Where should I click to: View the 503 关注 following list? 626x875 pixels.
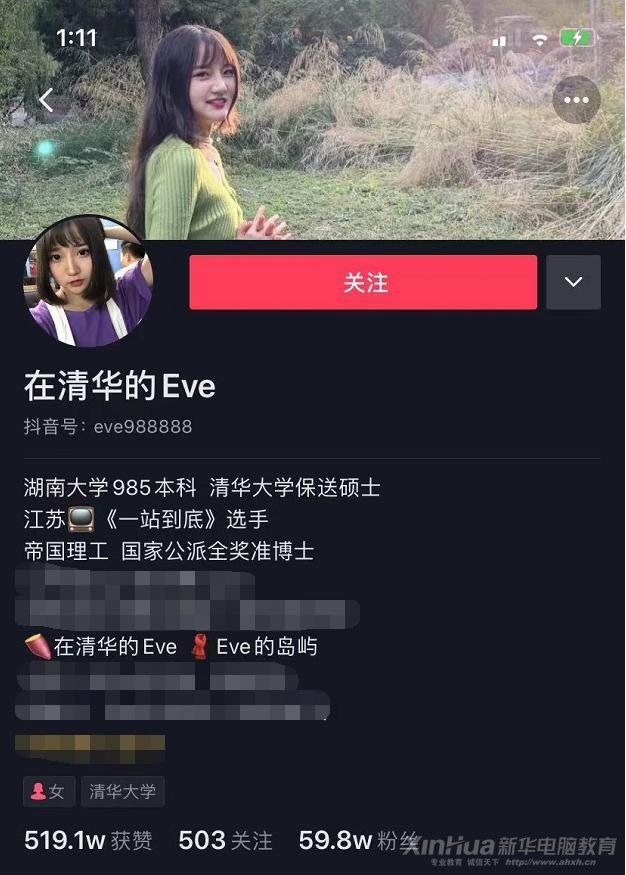[225, 841]
